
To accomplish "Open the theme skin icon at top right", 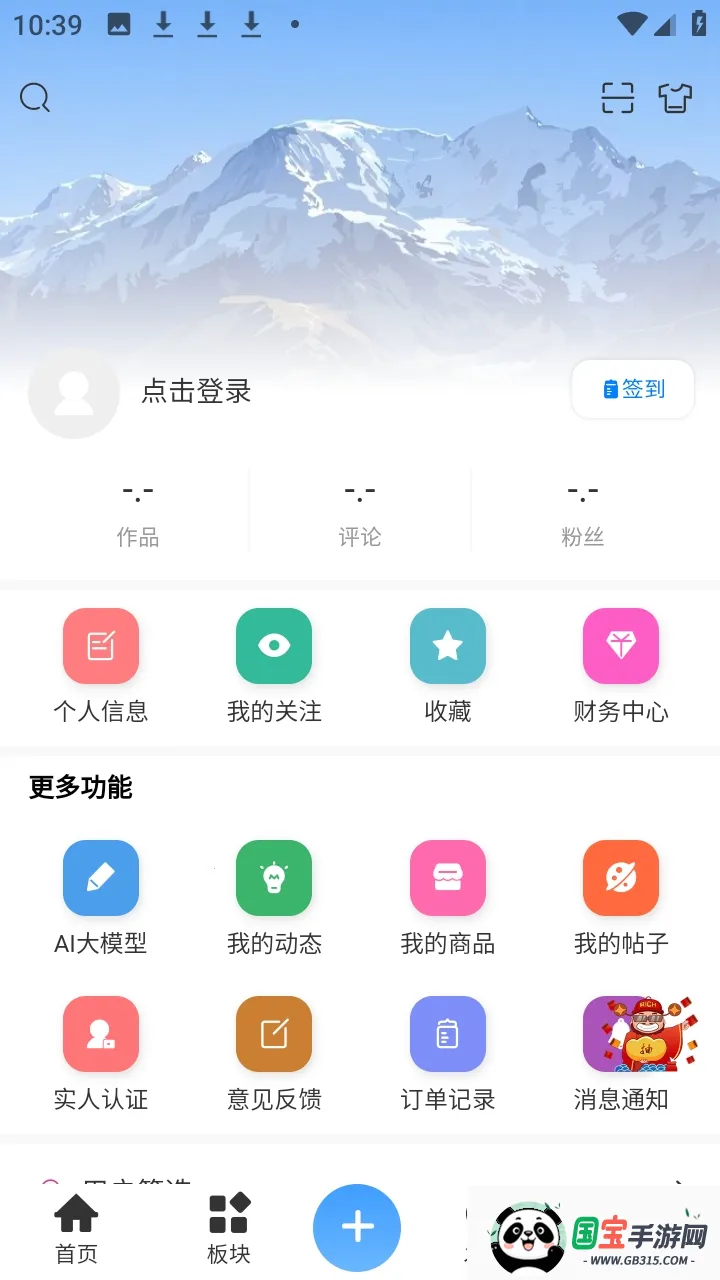I will (x=676, y=98).
